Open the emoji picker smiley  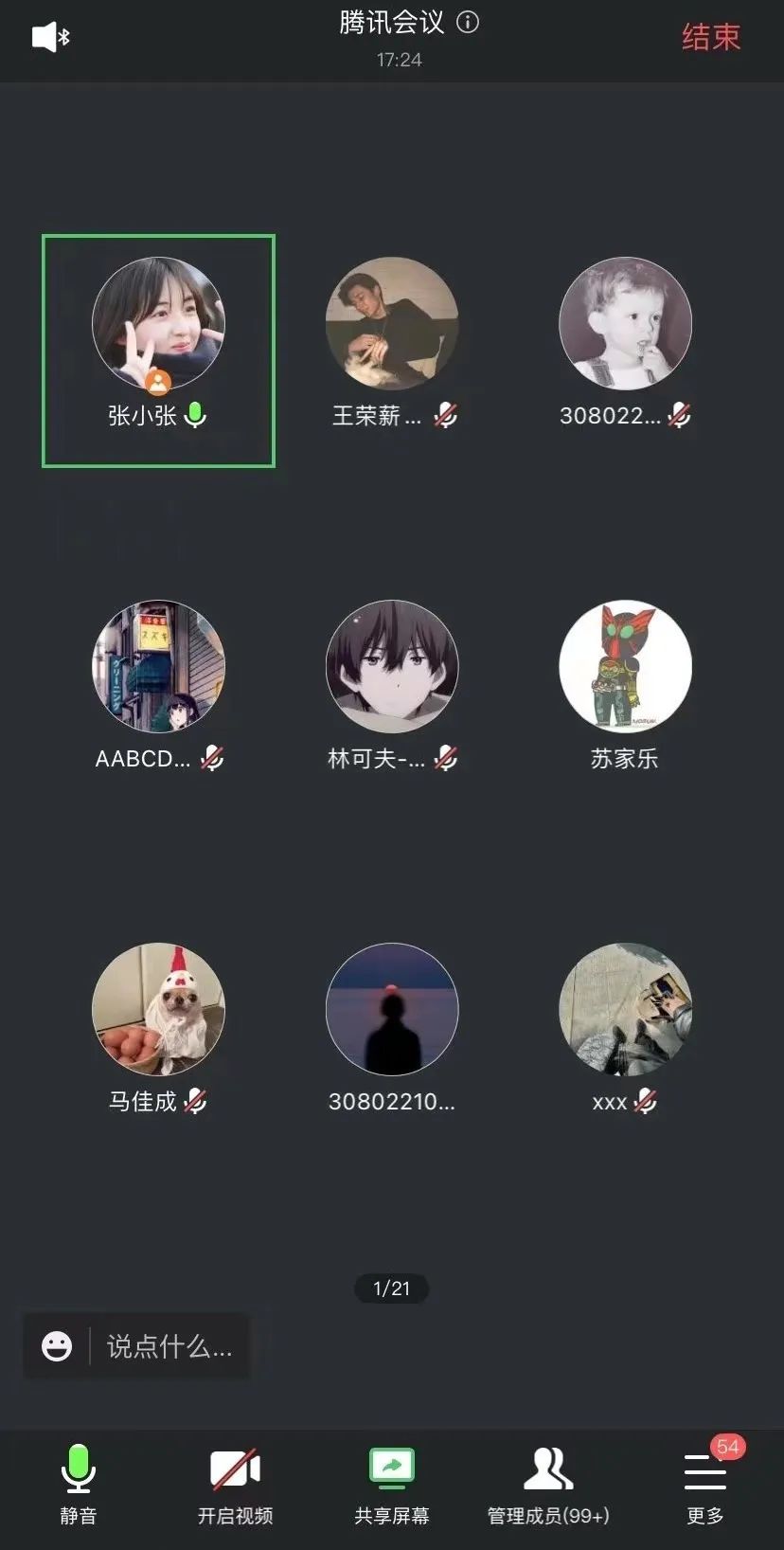pyautogui.click(x=57, y=1346)
